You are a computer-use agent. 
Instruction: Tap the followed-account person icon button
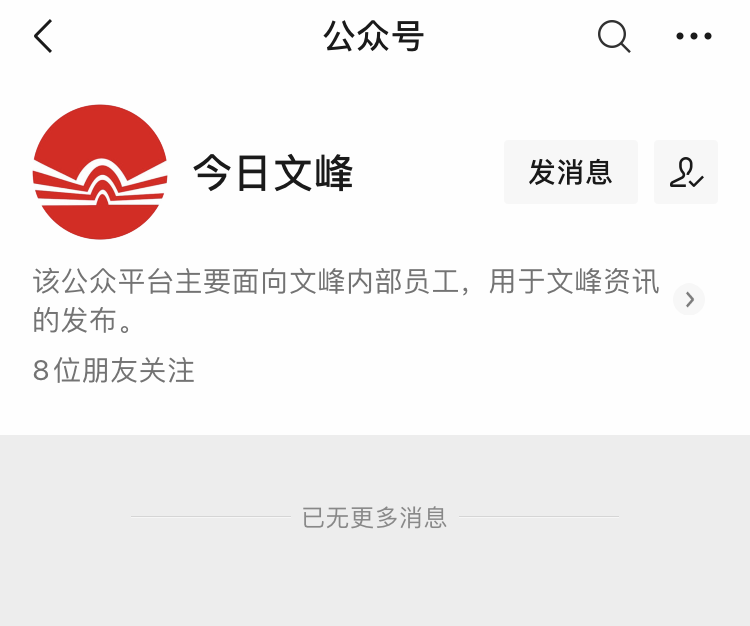pyautogui.click(x=686, y=172)
